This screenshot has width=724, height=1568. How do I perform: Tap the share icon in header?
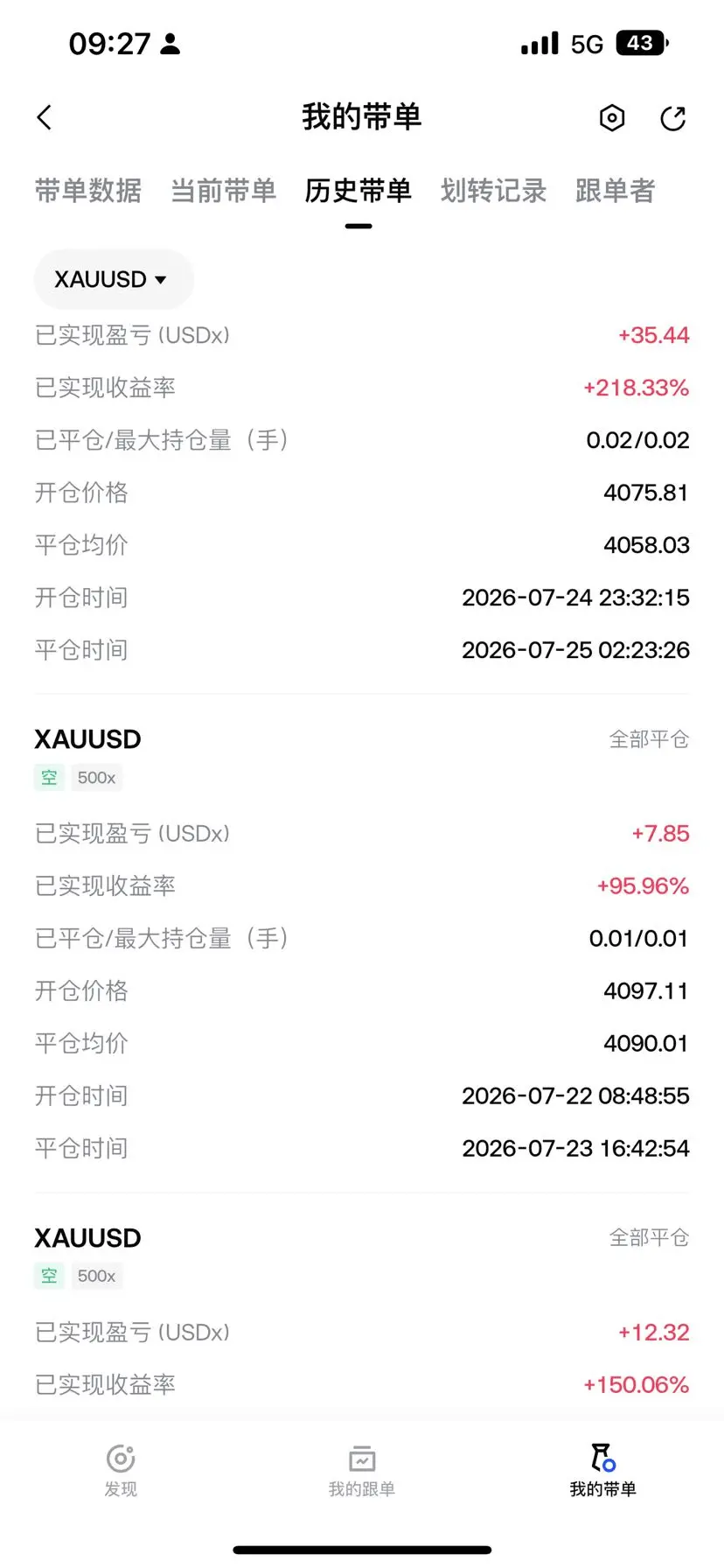click(672, 118)
